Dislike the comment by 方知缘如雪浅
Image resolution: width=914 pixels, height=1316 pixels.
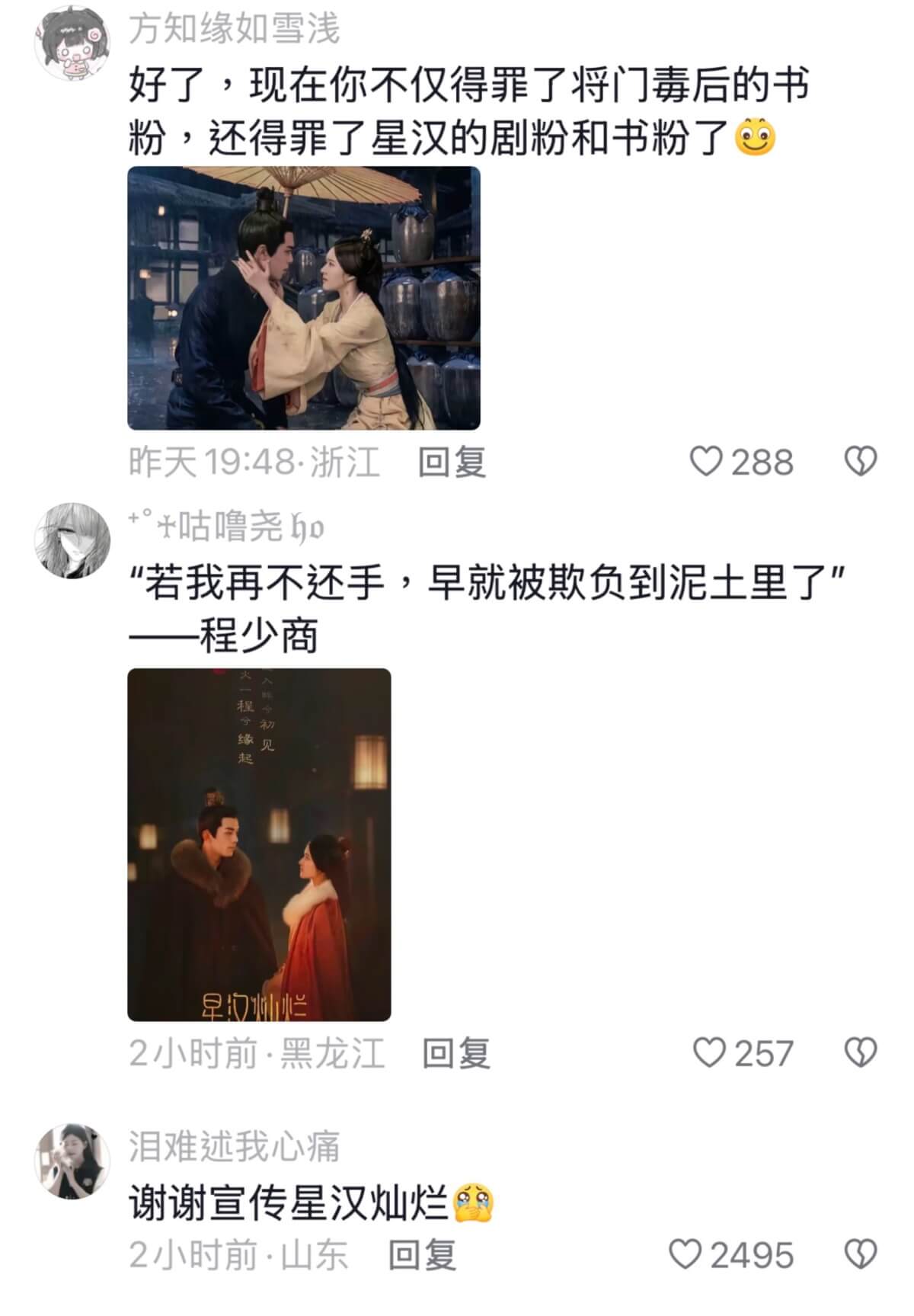tap(861, 462)
